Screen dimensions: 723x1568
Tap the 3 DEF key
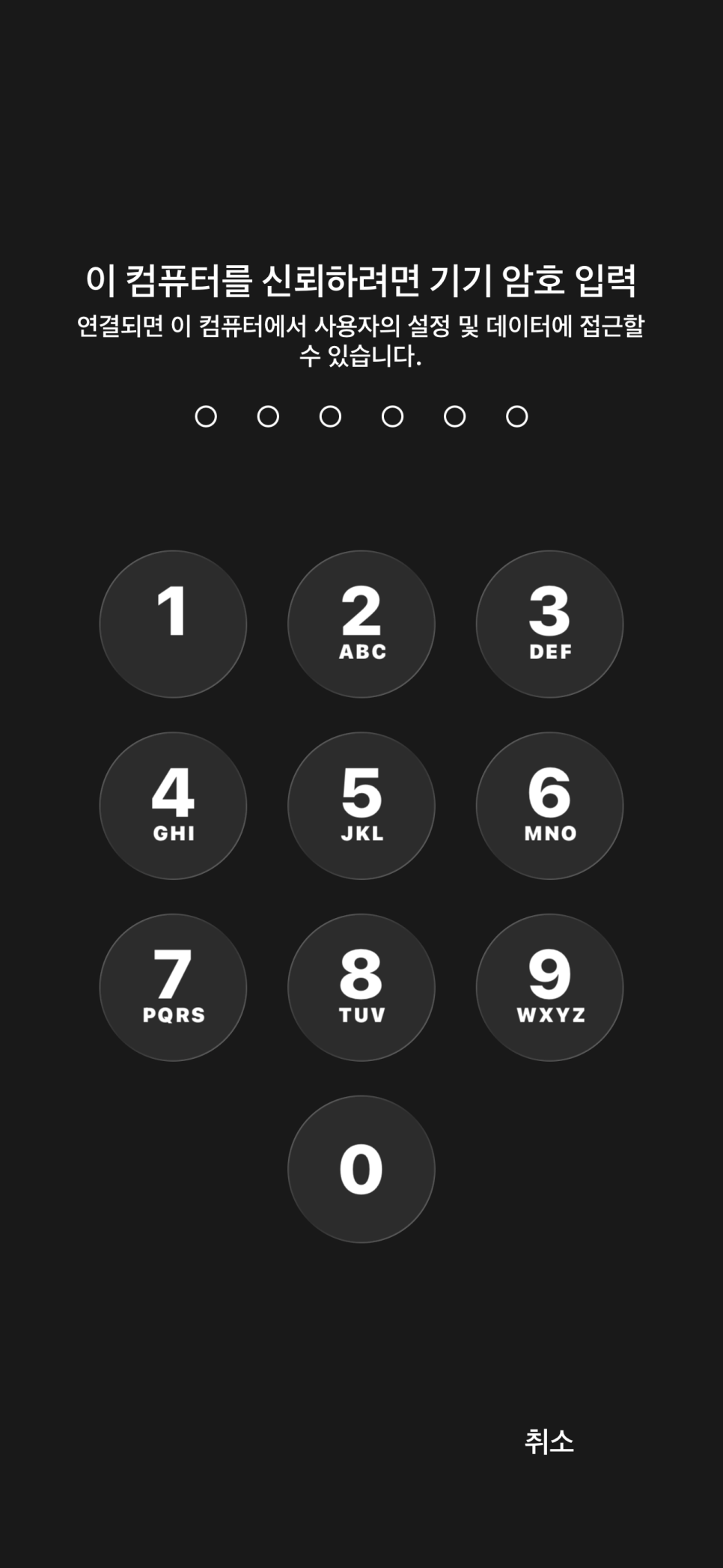550,624
